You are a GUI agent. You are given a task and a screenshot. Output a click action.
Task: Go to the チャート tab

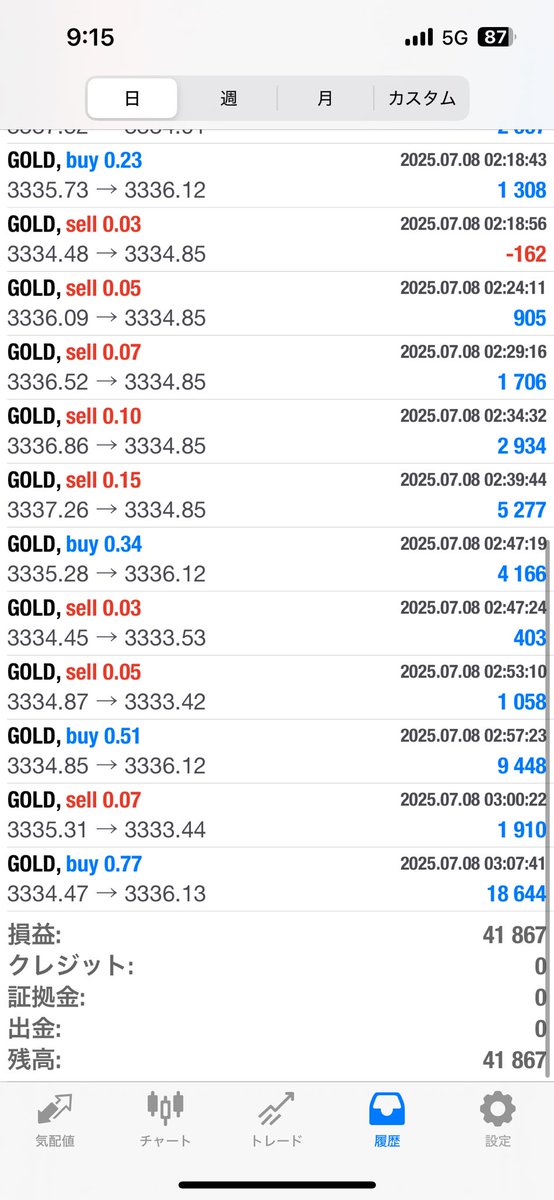(x=166, y=1120)
